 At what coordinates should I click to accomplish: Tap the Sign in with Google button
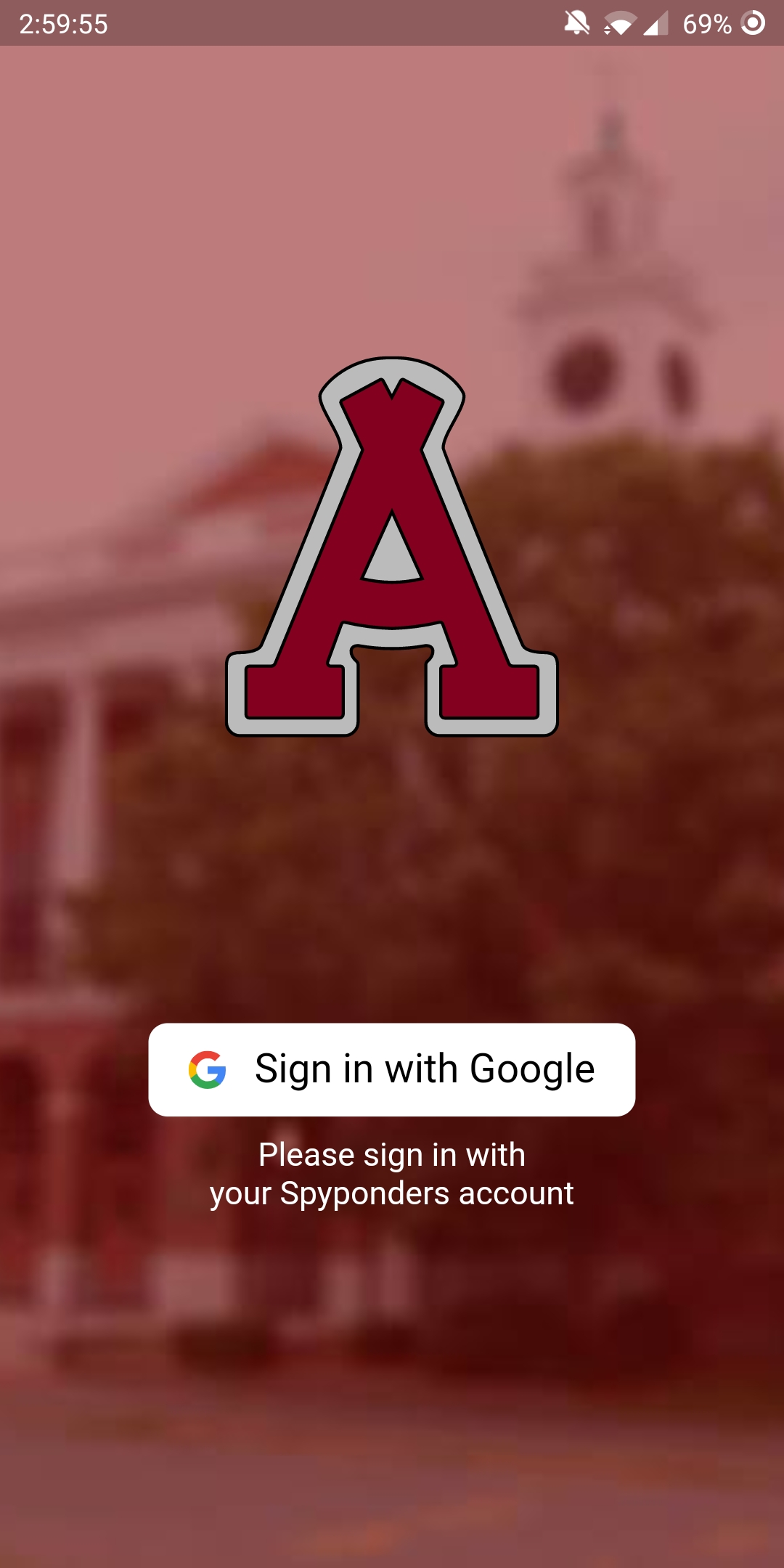pyautogui.click(x=392, y=1069)
